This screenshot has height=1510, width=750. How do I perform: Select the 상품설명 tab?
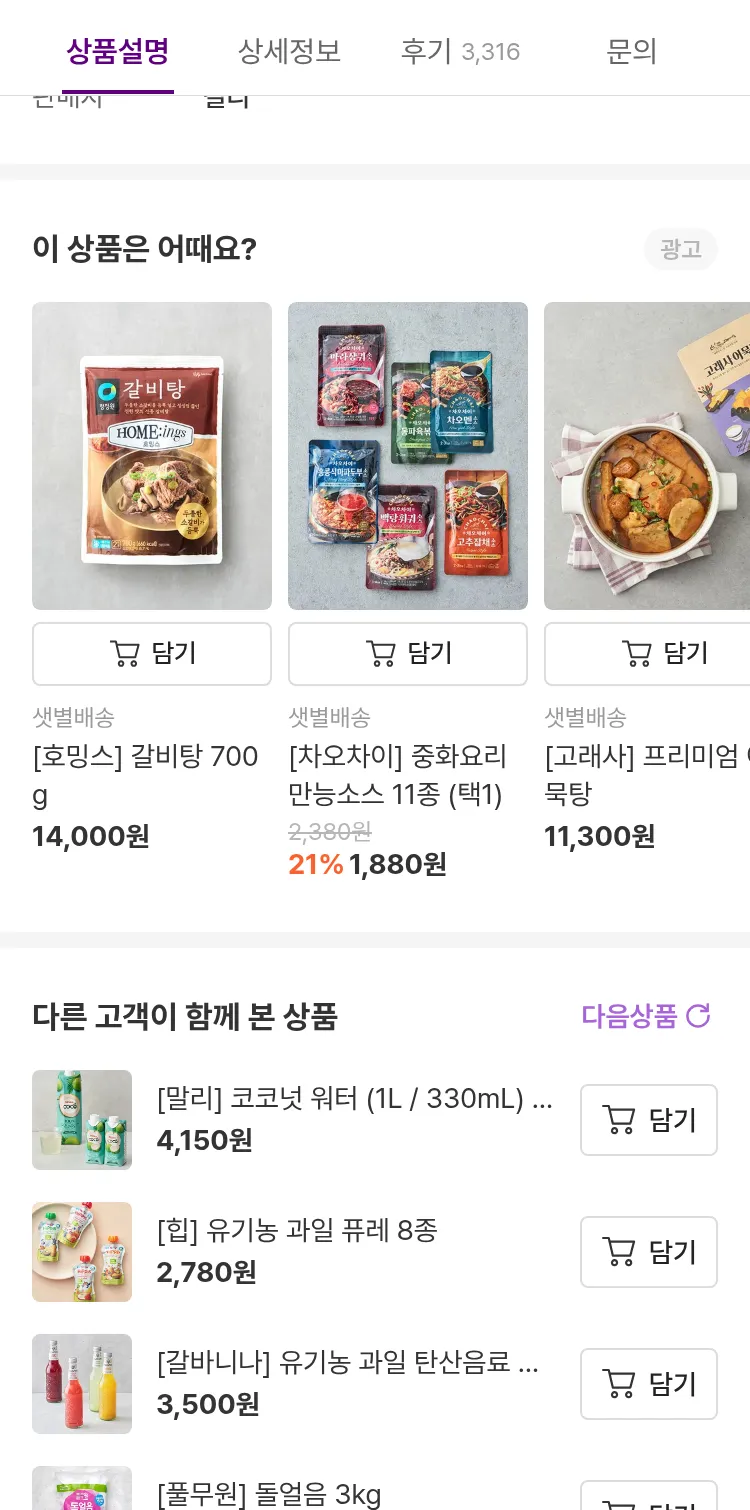[x=118, y=51]
